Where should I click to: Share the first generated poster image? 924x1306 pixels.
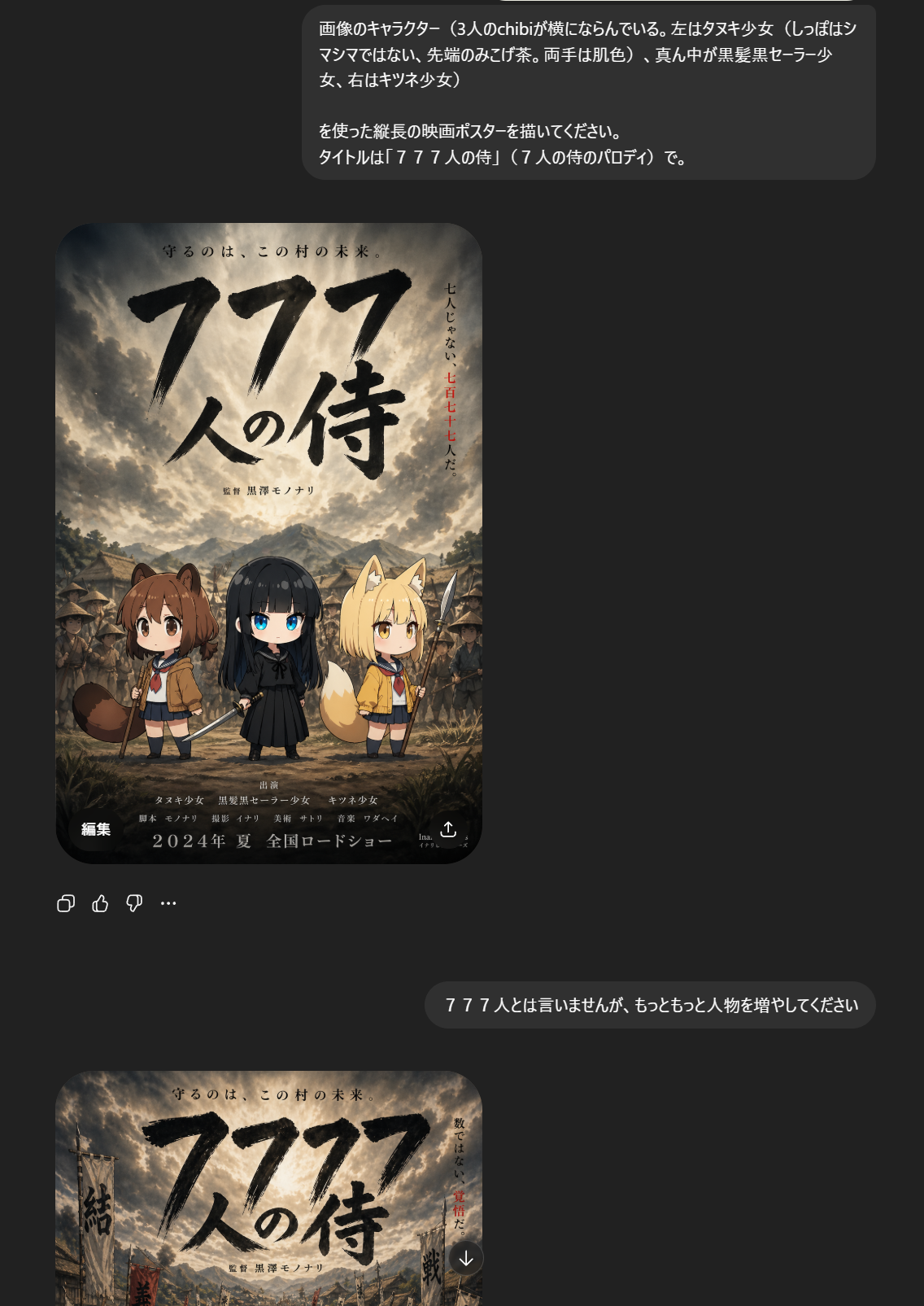448,829
